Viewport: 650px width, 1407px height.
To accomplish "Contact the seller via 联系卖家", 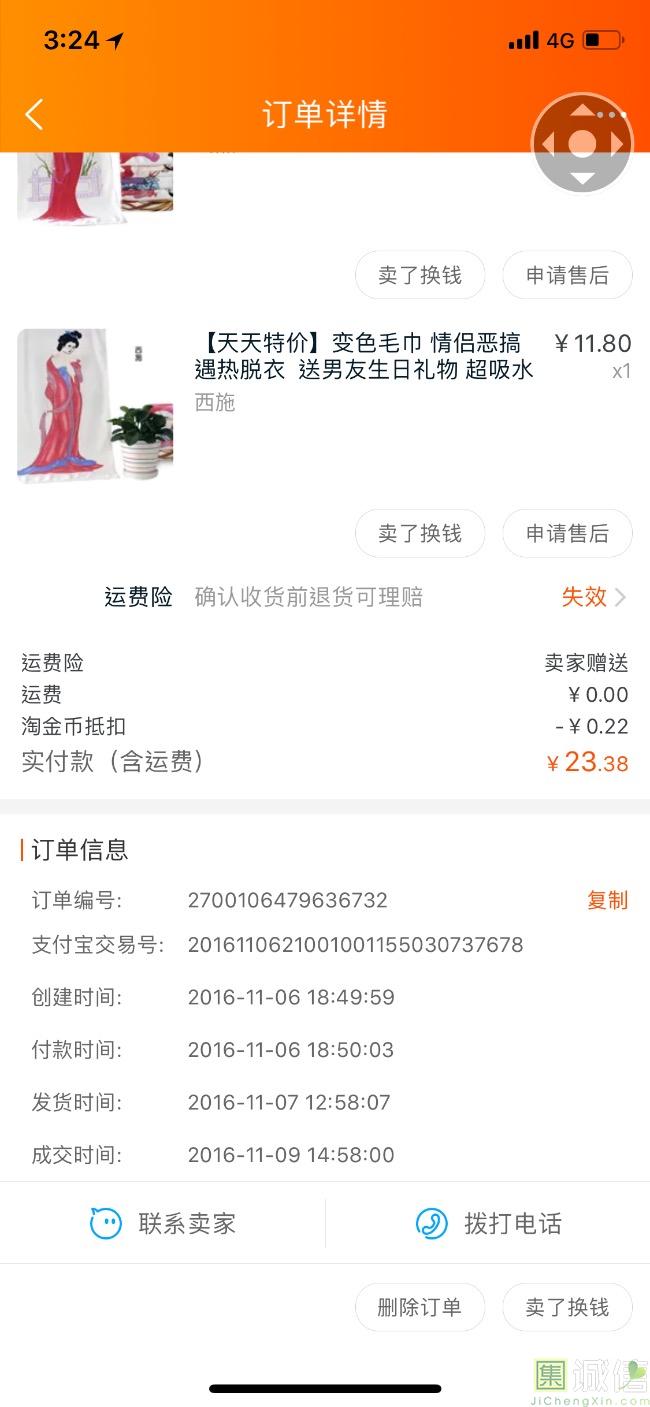I will click(x=163, y=1223).
